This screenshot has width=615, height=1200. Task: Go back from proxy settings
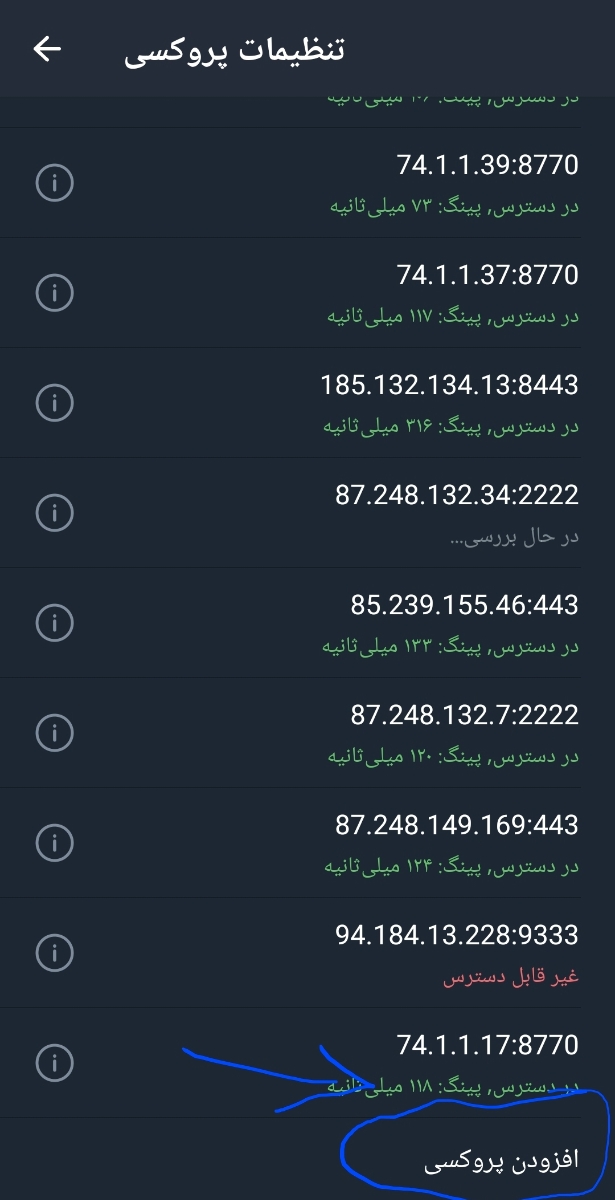pyautogui.click(x=47, y=49)
